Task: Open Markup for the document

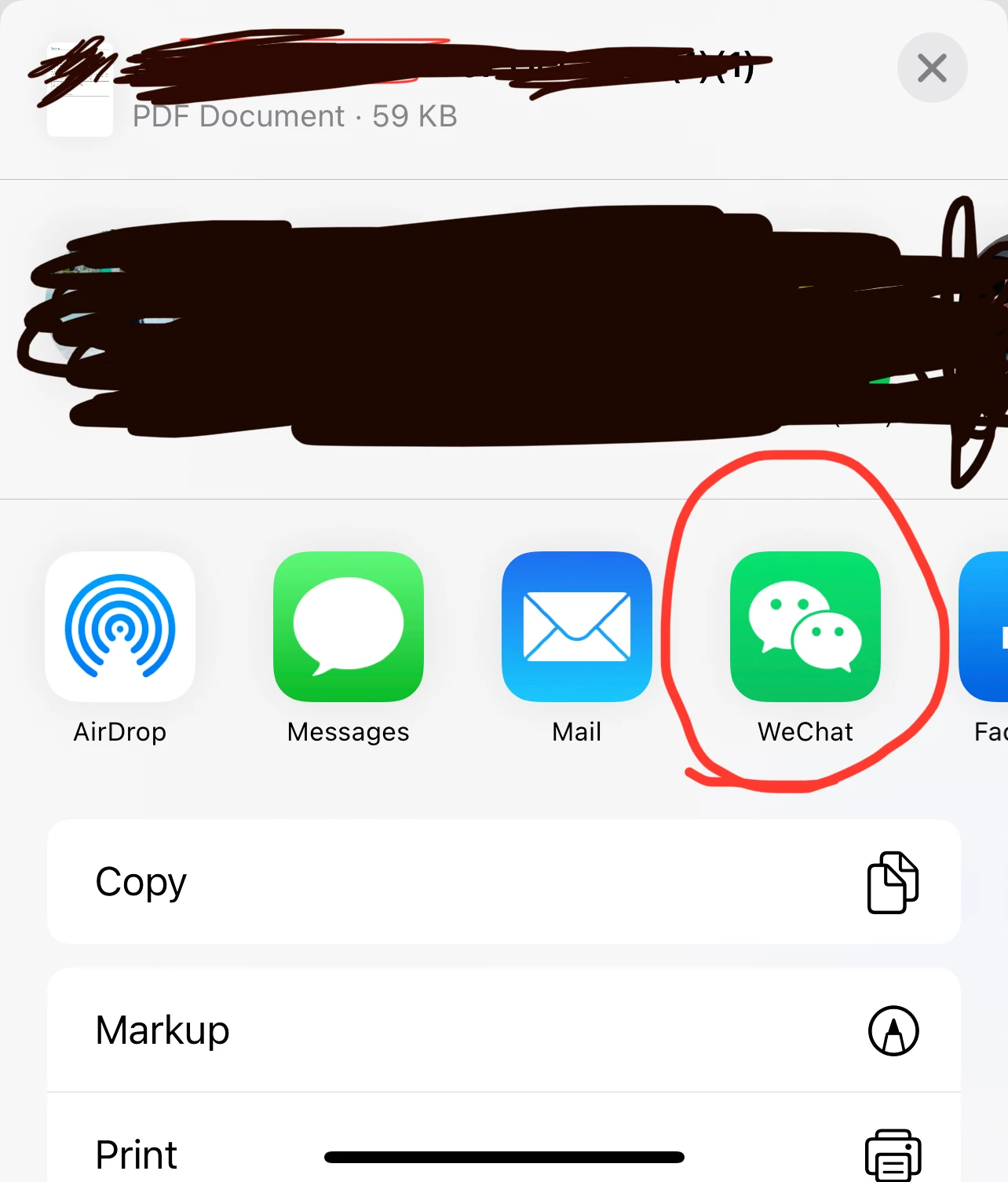Action: tap(503, 1030)
